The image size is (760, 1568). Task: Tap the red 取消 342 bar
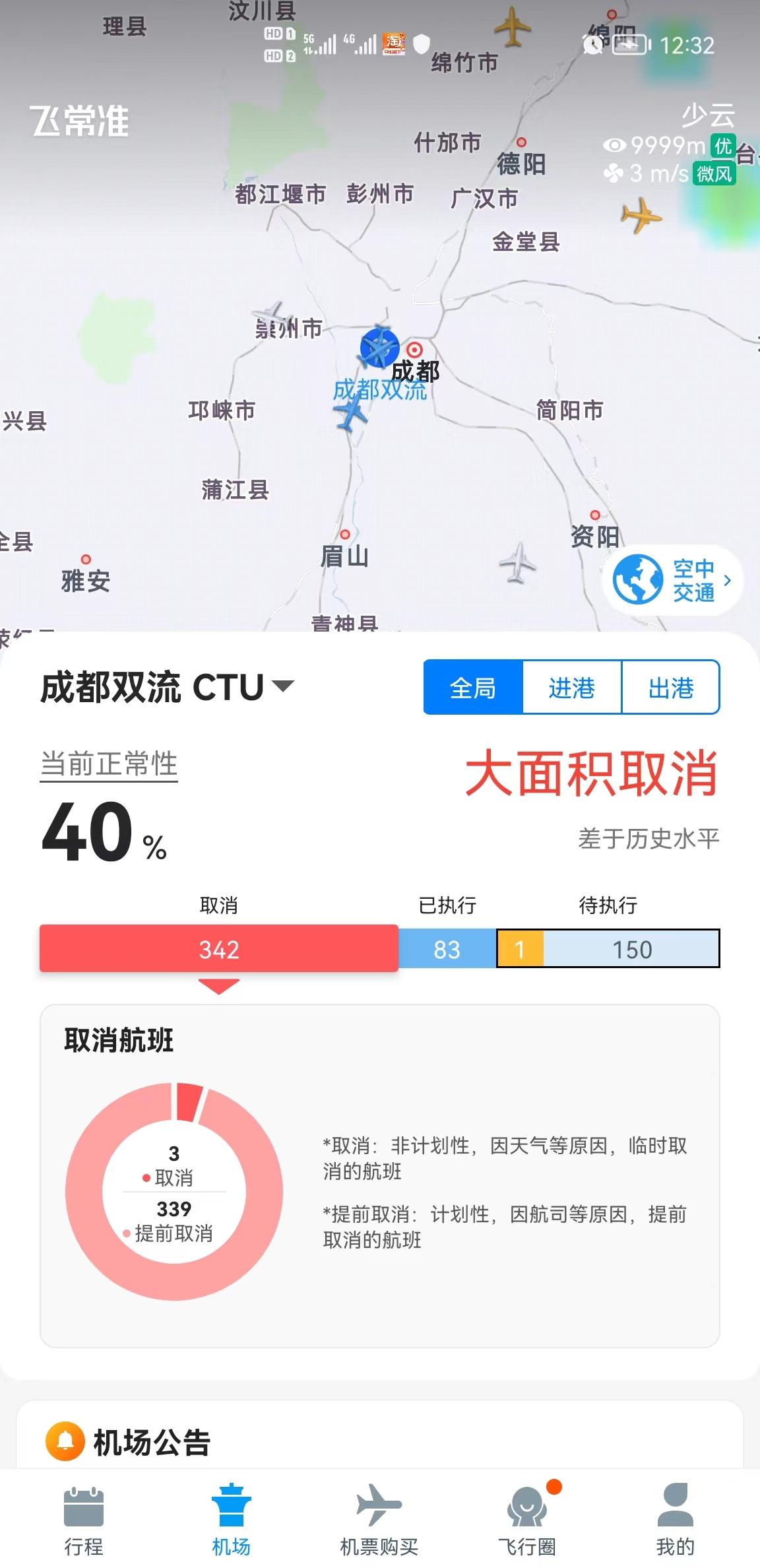(219, 949)
